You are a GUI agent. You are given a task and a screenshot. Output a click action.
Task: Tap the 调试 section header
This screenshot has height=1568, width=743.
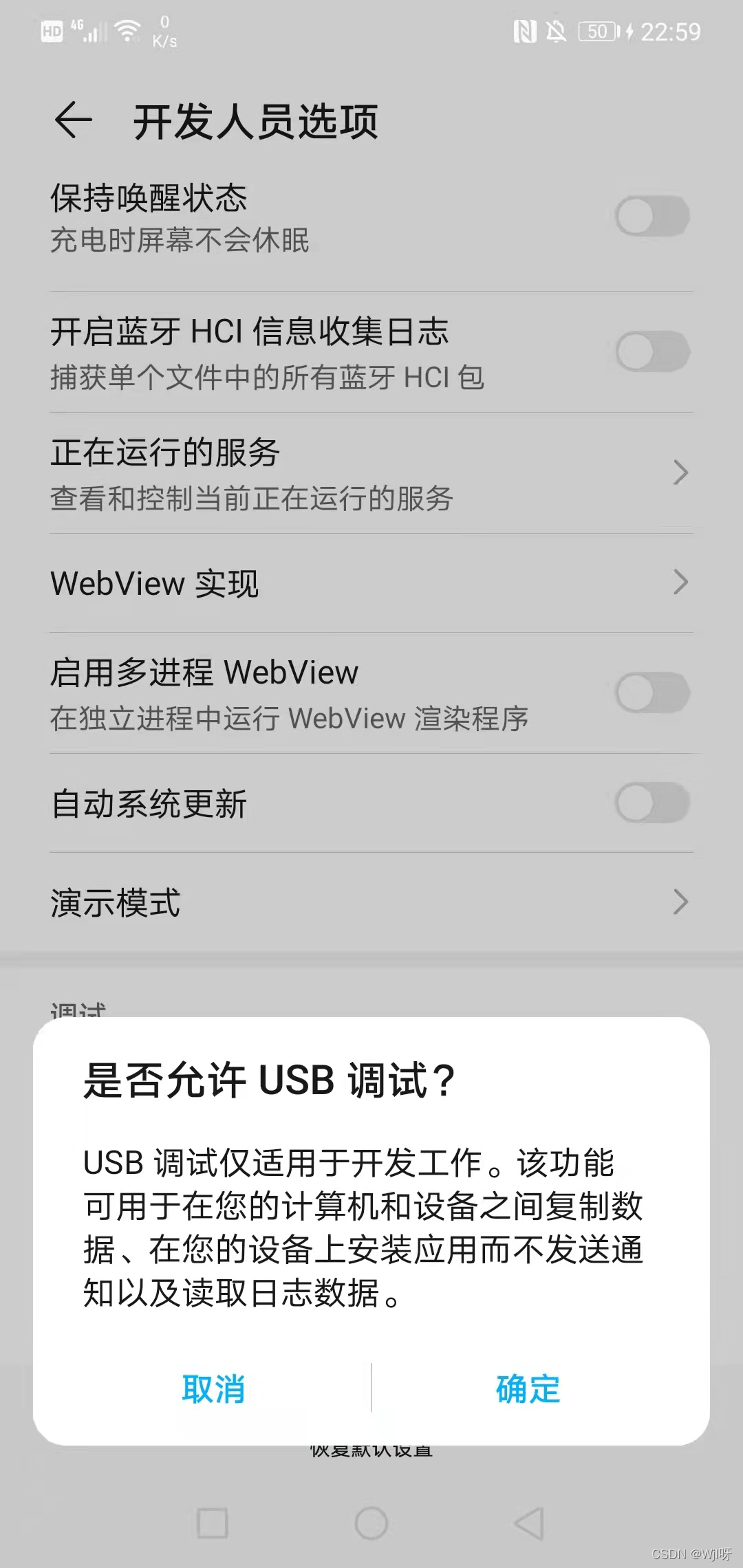[76, 1009]
